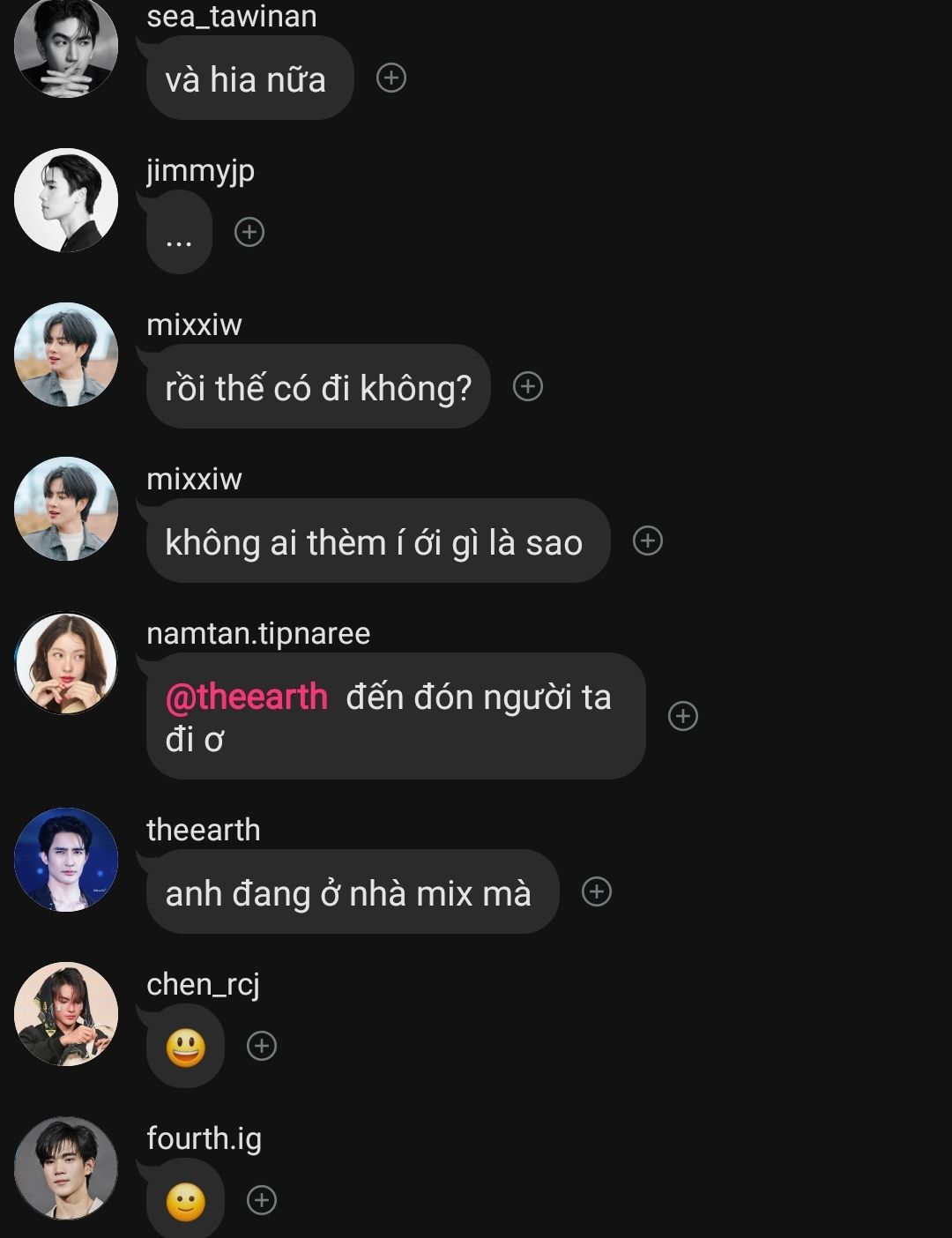The height and width of the screenshot is (1238, 952).
Task: Add reaction to chen_rcj's emoji message
Action: click(262, 1046)
